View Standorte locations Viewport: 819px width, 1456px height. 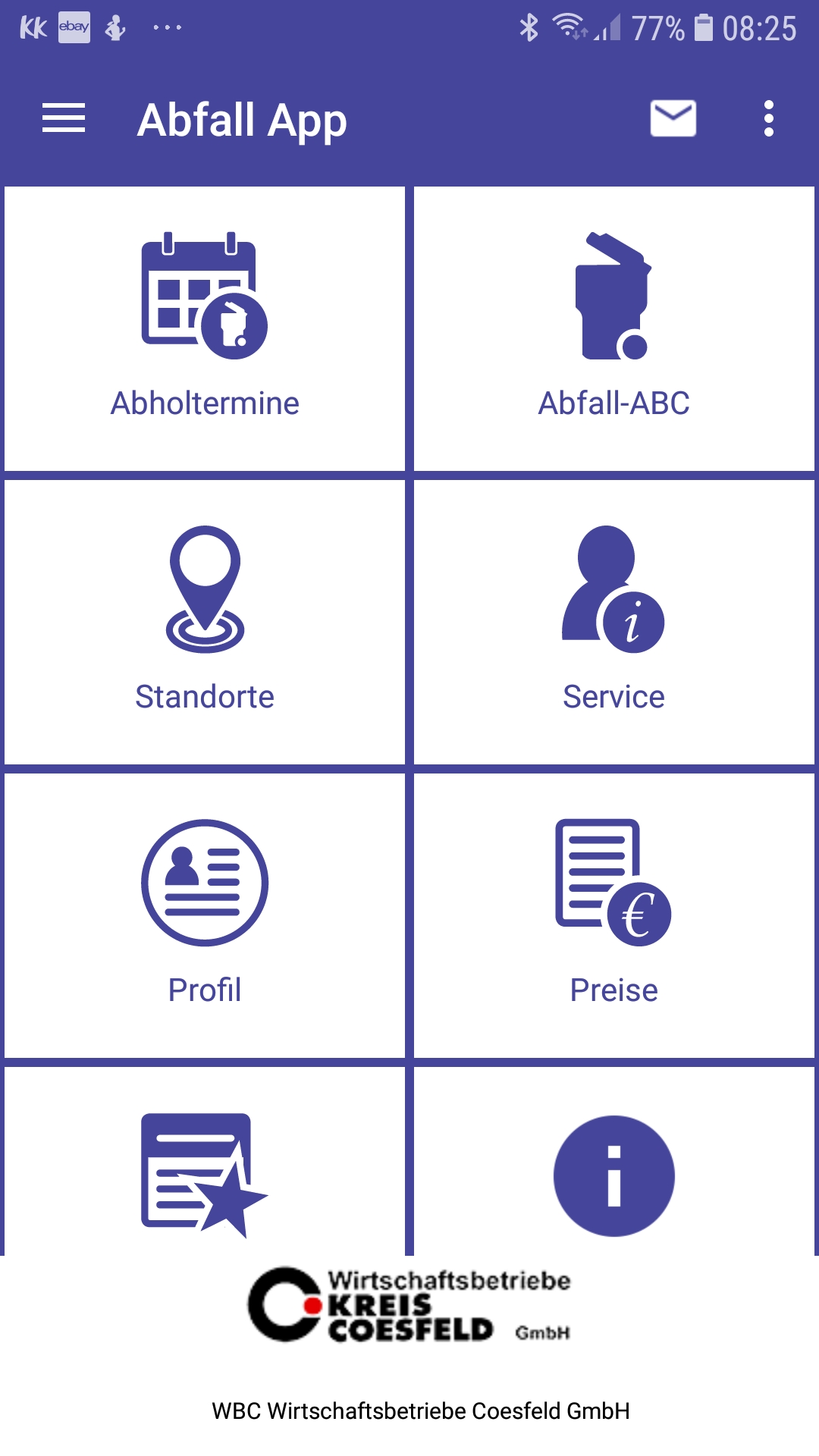click(205, 622)
